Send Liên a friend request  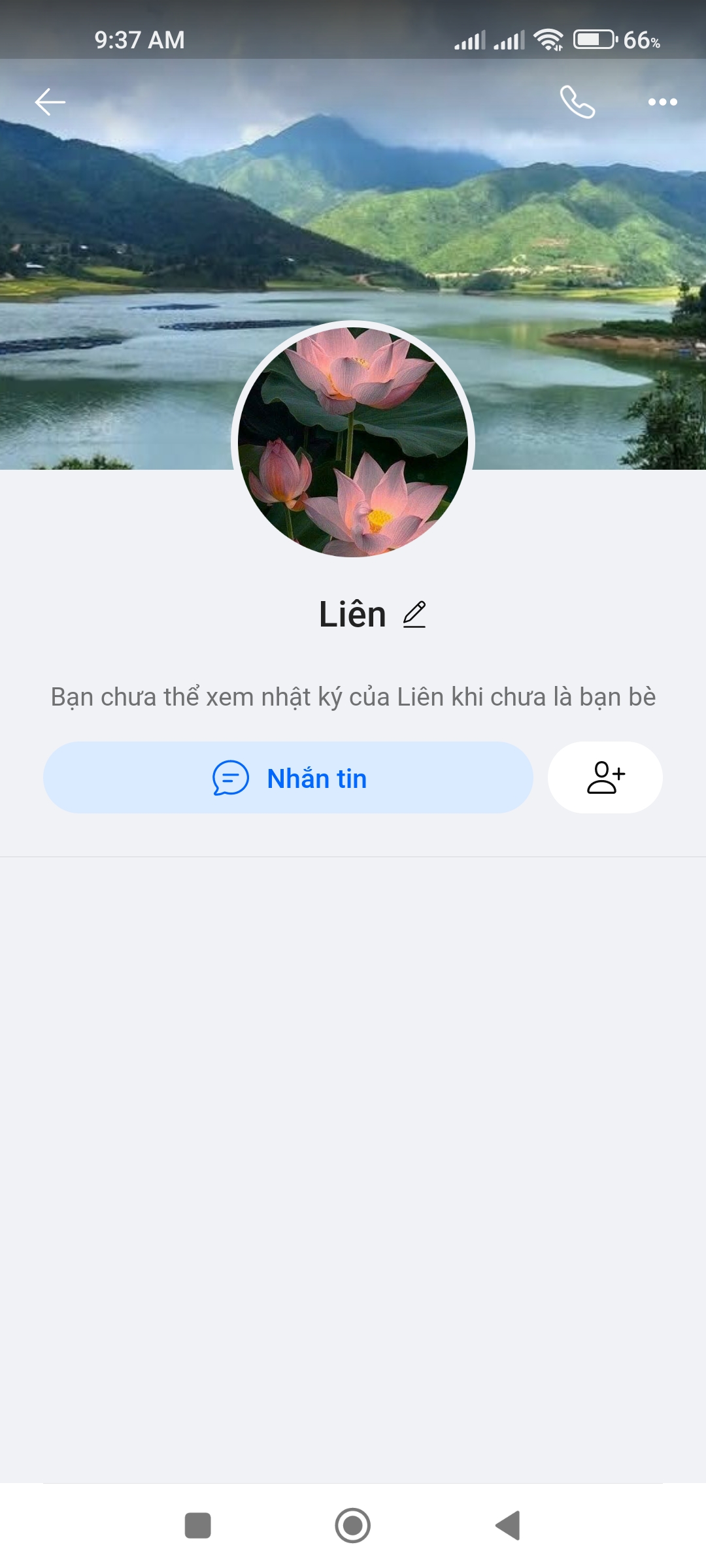(x=605, y=777)
